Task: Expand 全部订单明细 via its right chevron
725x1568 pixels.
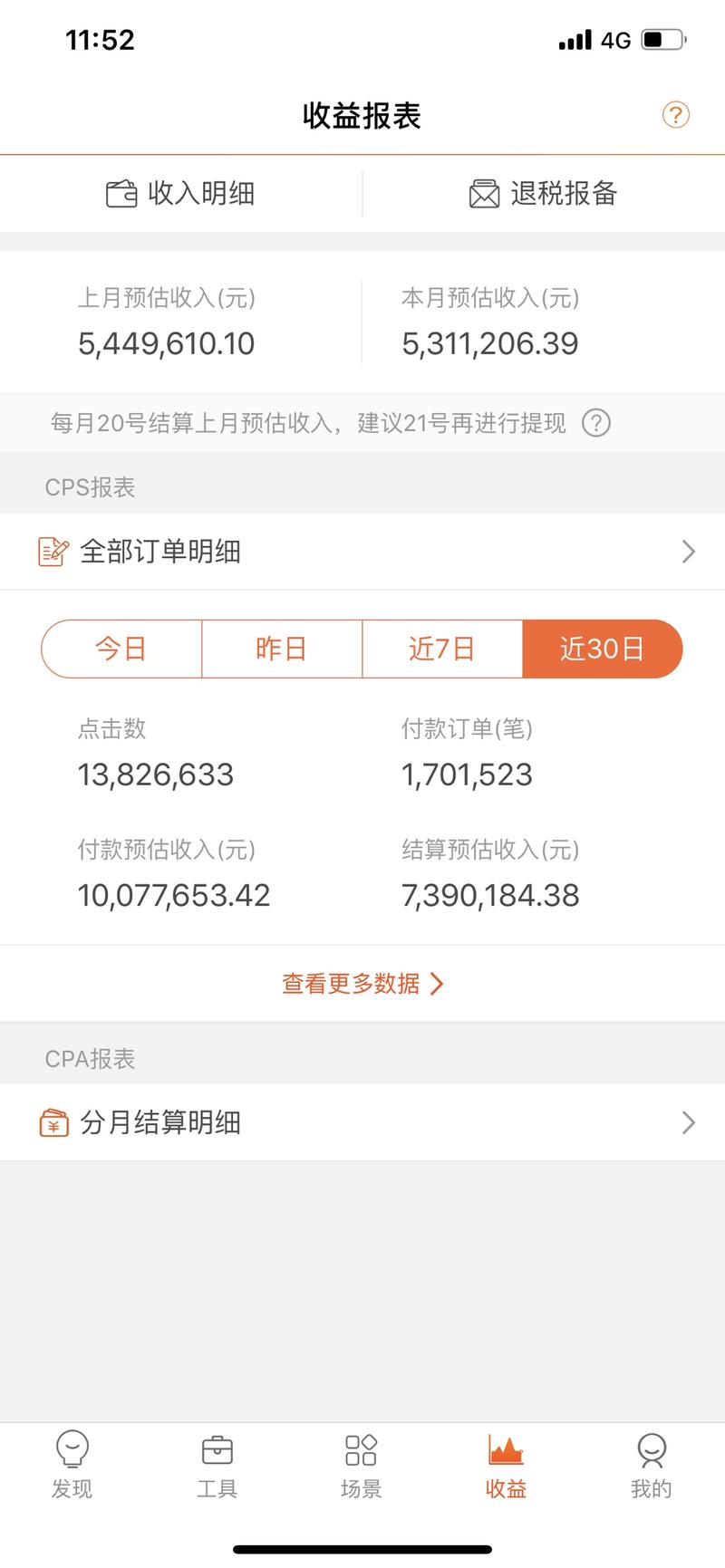Action: [x=689, y=551]
